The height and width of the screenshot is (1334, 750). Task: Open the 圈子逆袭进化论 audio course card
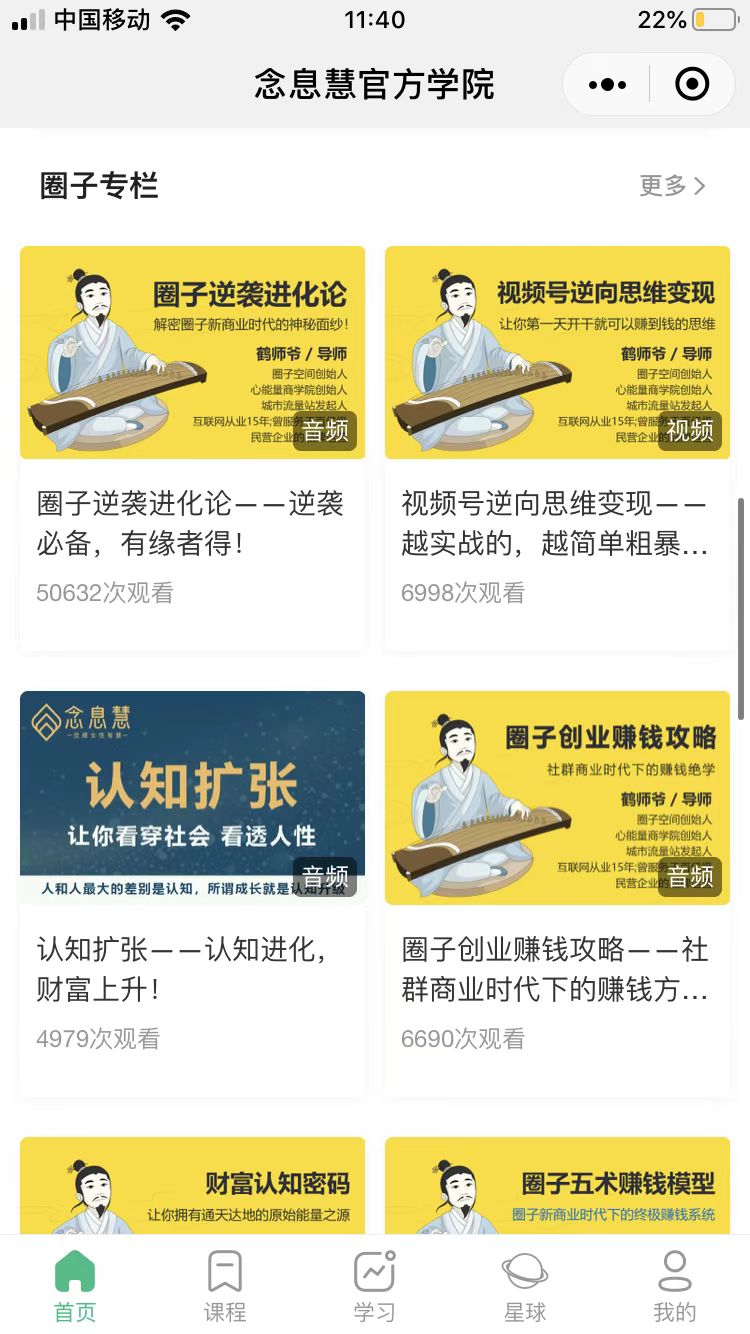(x=192, y=448)
